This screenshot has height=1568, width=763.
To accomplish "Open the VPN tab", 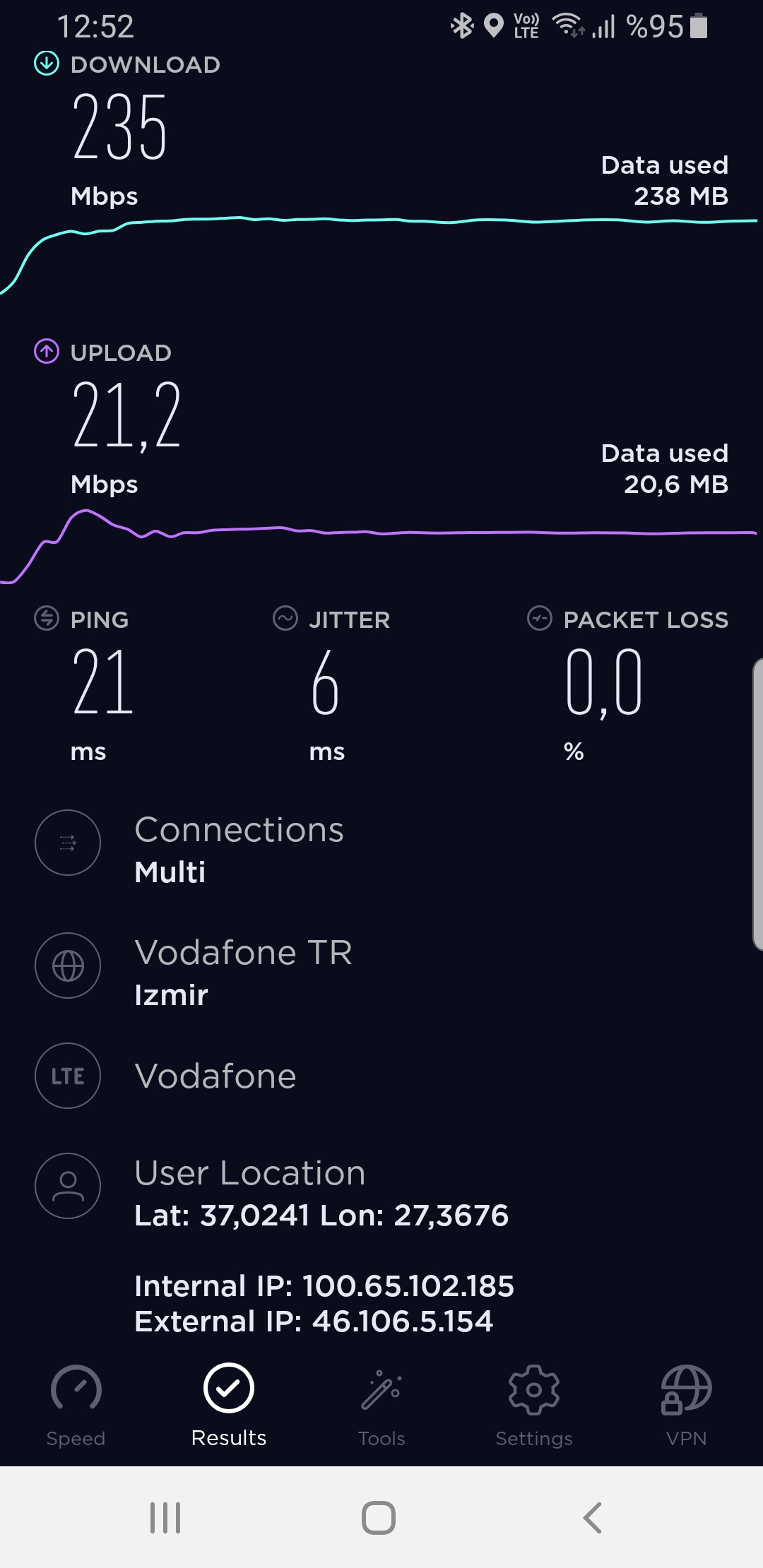I will 686,1406.
